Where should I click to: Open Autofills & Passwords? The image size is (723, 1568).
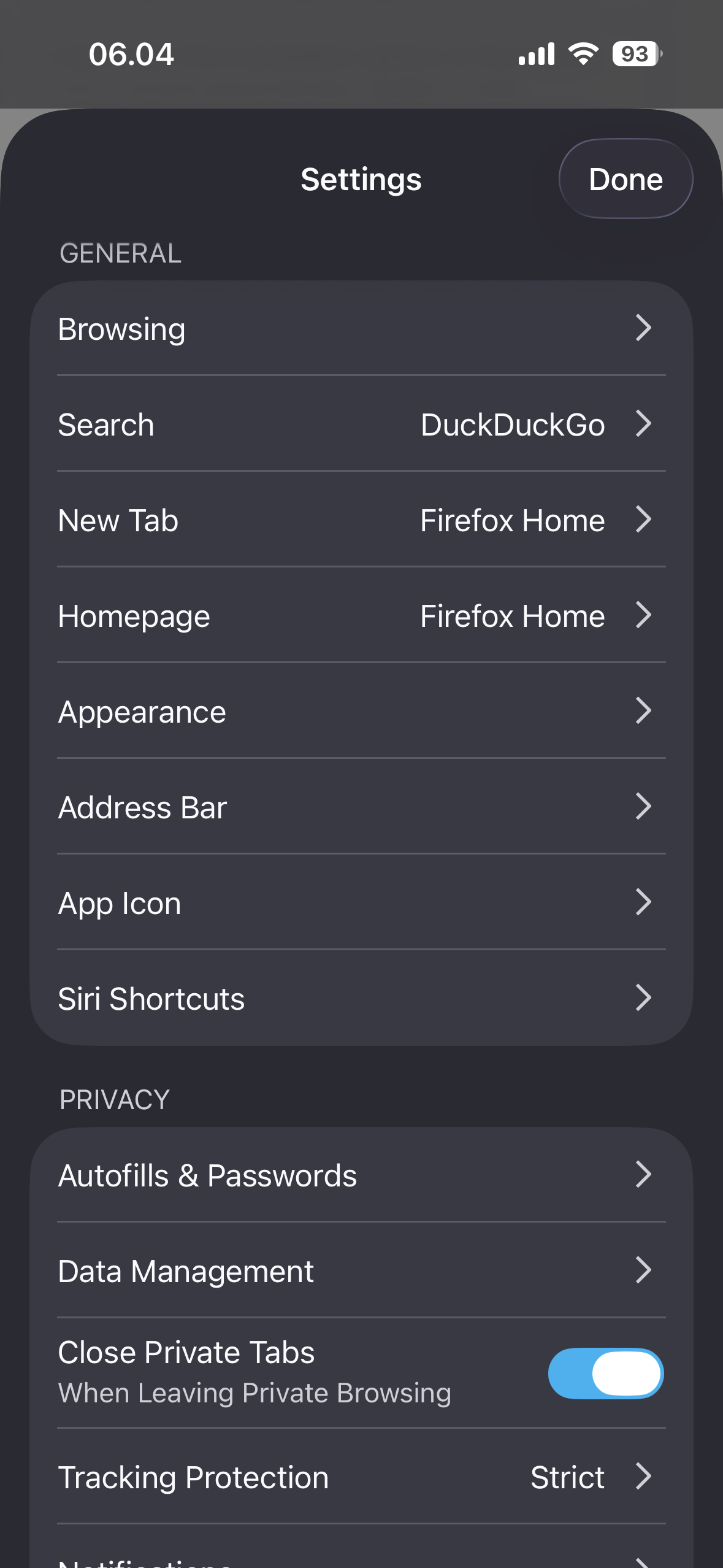coord(361,1175)
